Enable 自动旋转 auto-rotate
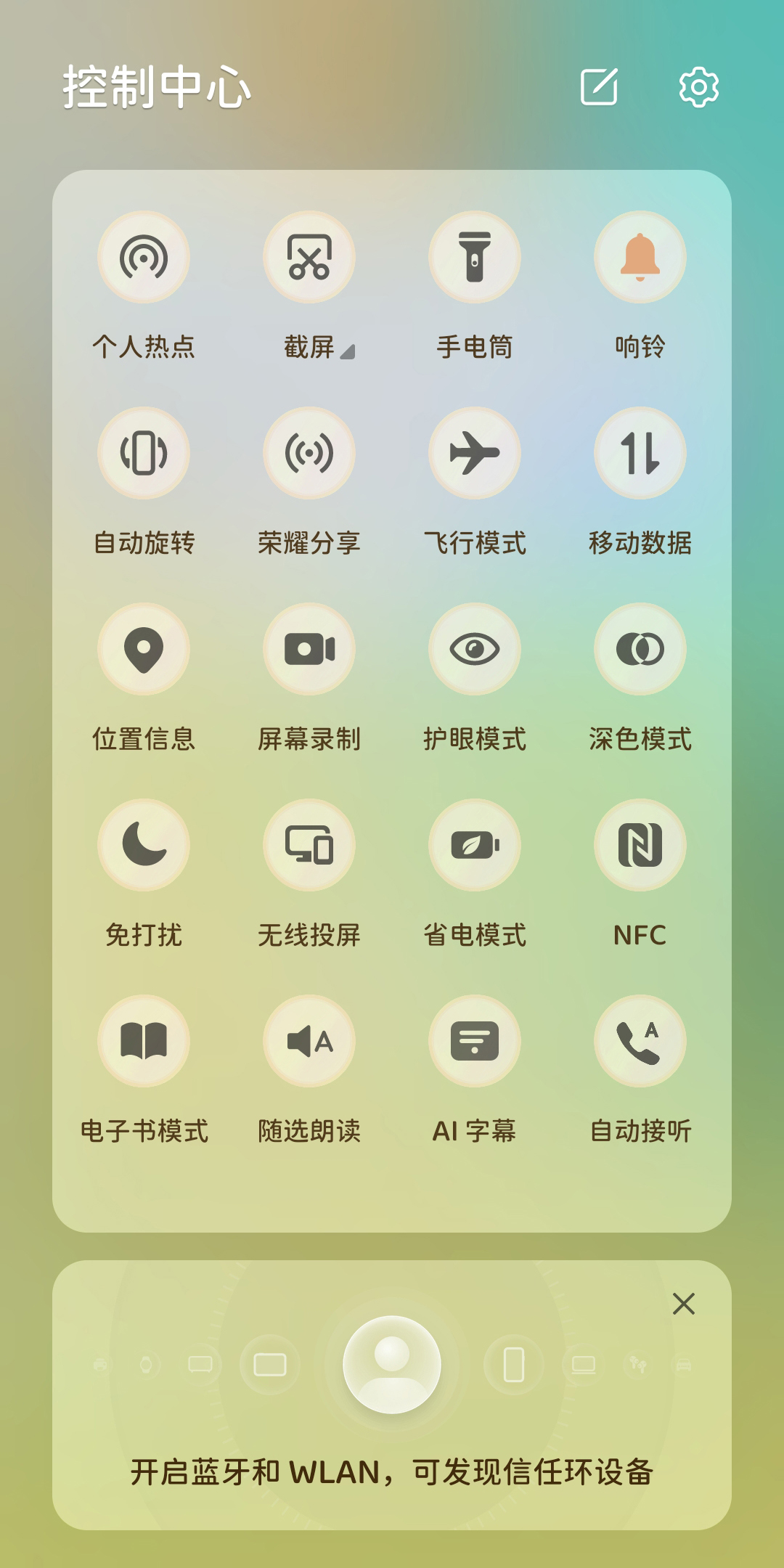The image size is (784, 1568). pos(144,453)
